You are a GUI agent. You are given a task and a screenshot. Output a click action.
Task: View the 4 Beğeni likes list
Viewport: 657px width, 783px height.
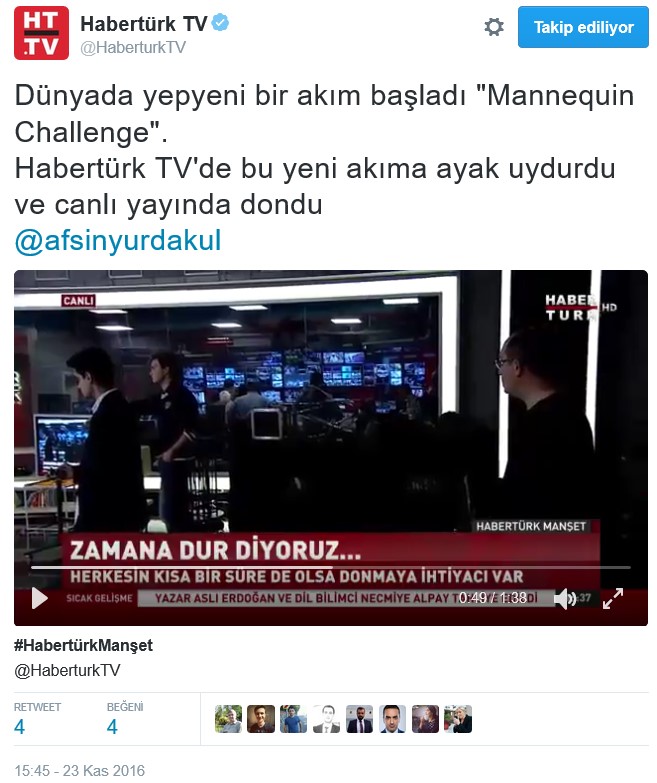pos(112,727)
